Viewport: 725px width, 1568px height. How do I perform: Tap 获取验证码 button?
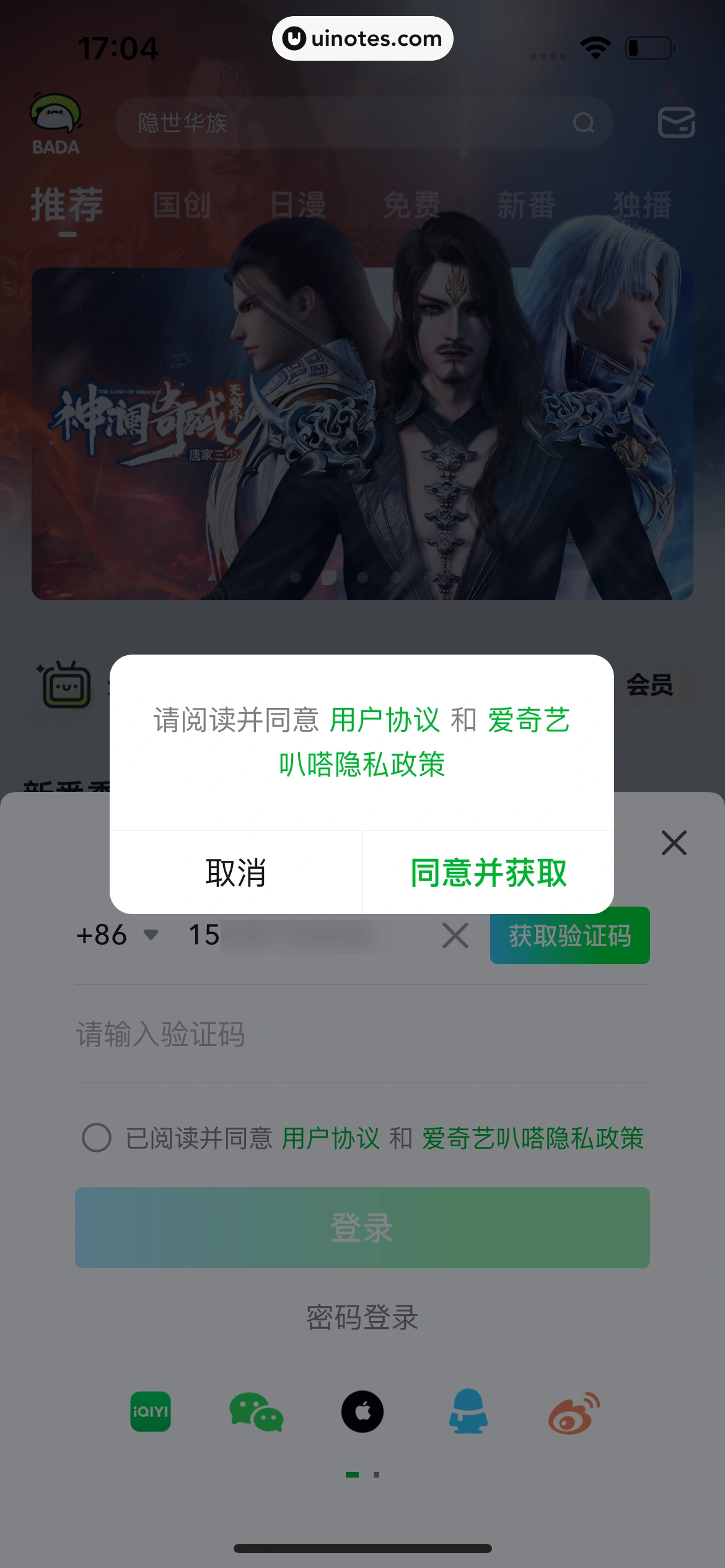(569, 935)
